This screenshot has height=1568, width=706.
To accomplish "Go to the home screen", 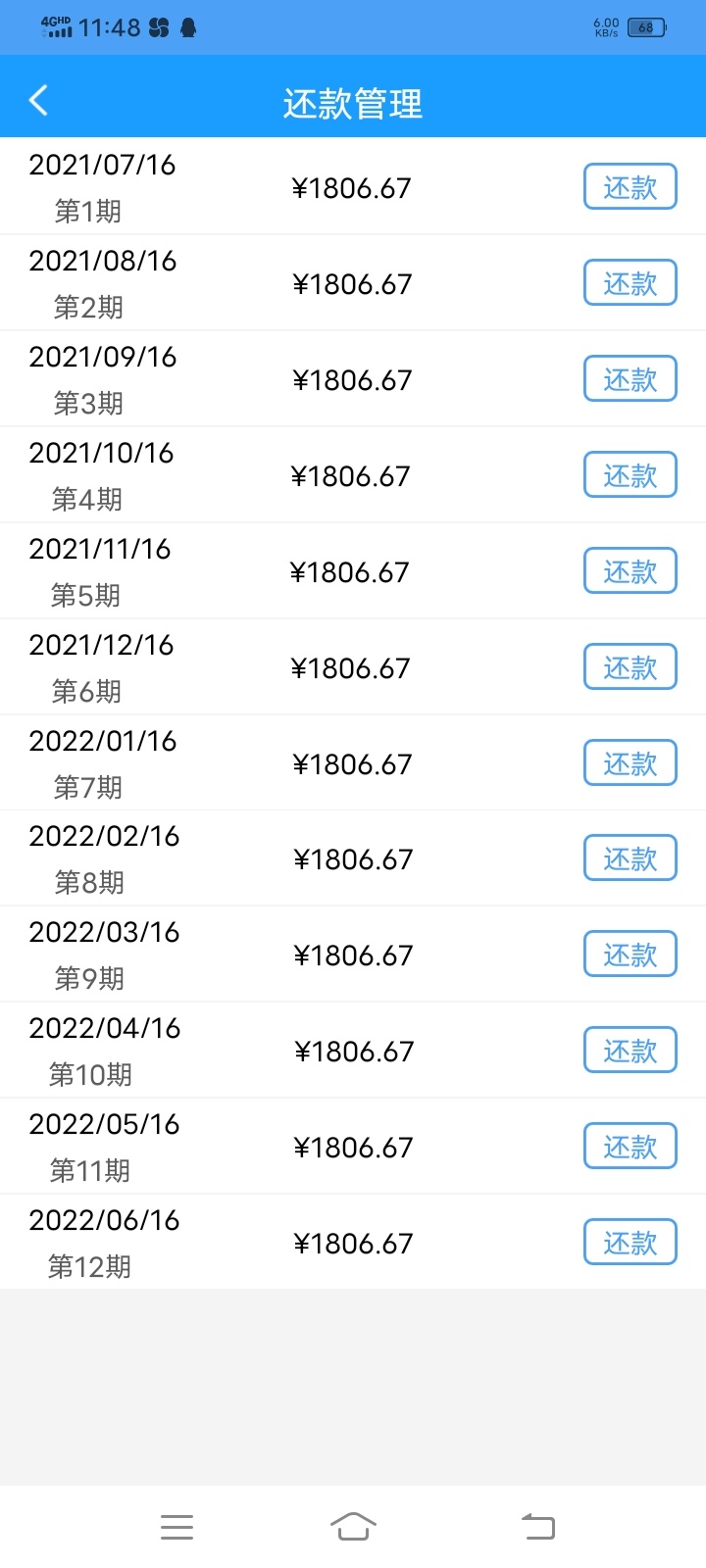I will (x=353, y=1526).
